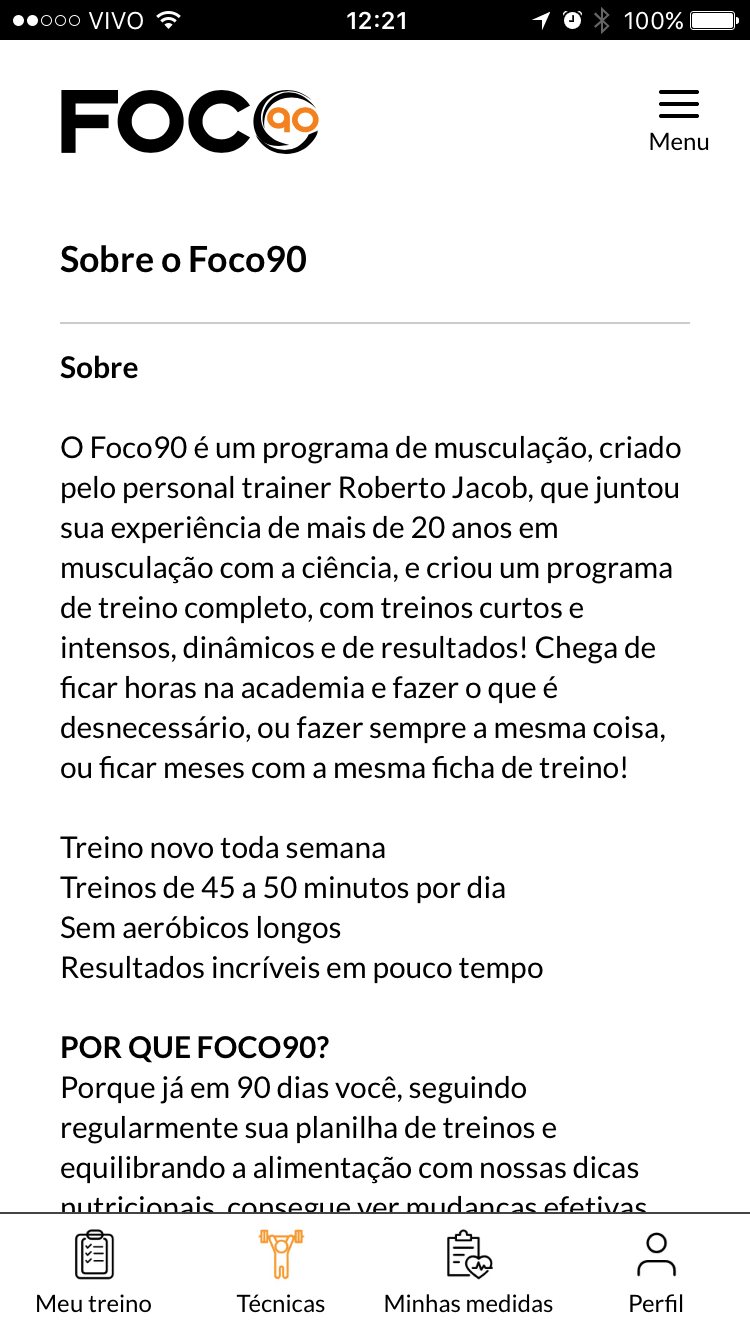Select the Perfil tab
750x1334 pixels.
656,1273
